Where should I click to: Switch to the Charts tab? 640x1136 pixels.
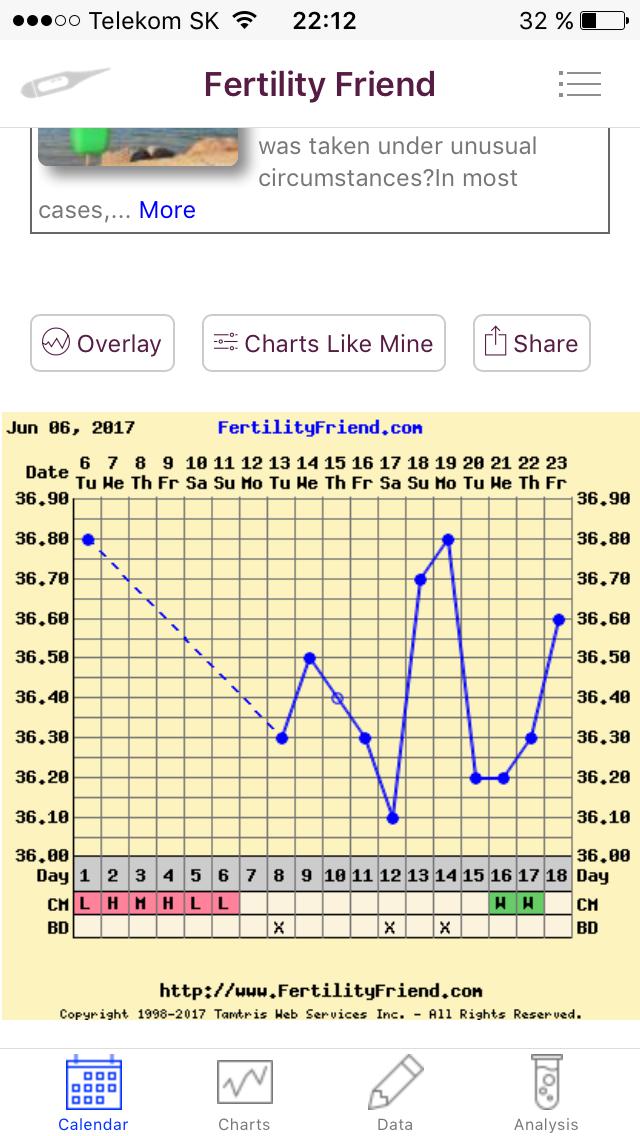244,1093
